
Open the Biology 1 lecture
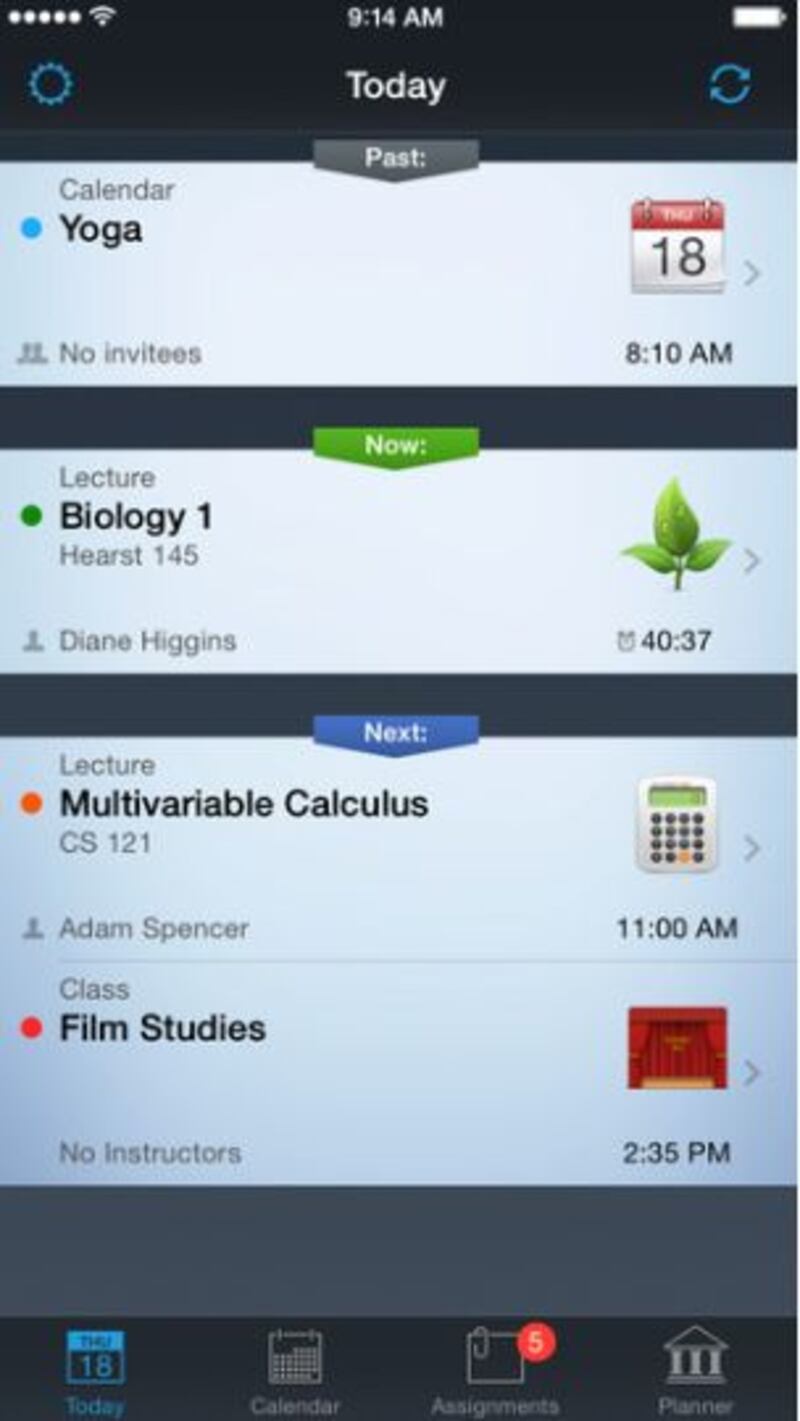pyautogui.click(x=400, y=560)
